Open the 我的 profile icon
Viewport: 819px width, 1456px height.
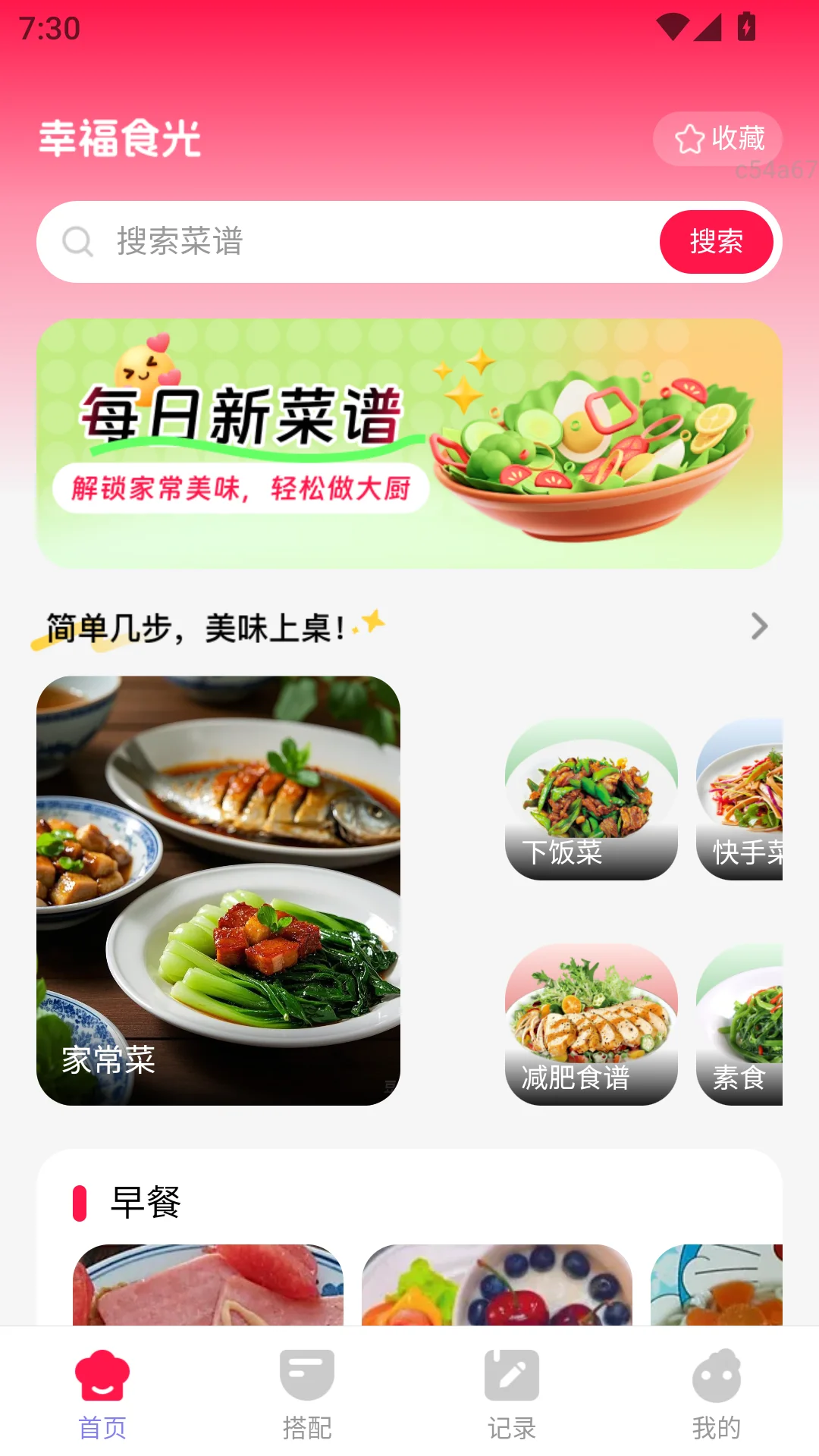point(716,1374)
